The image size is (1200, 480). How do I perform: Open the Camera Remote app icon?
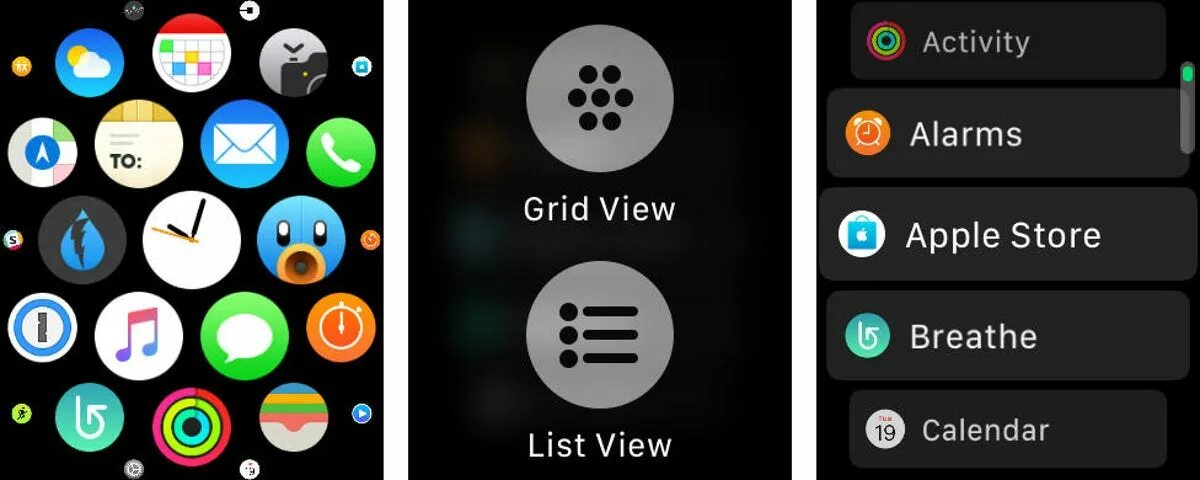(293, 62)
